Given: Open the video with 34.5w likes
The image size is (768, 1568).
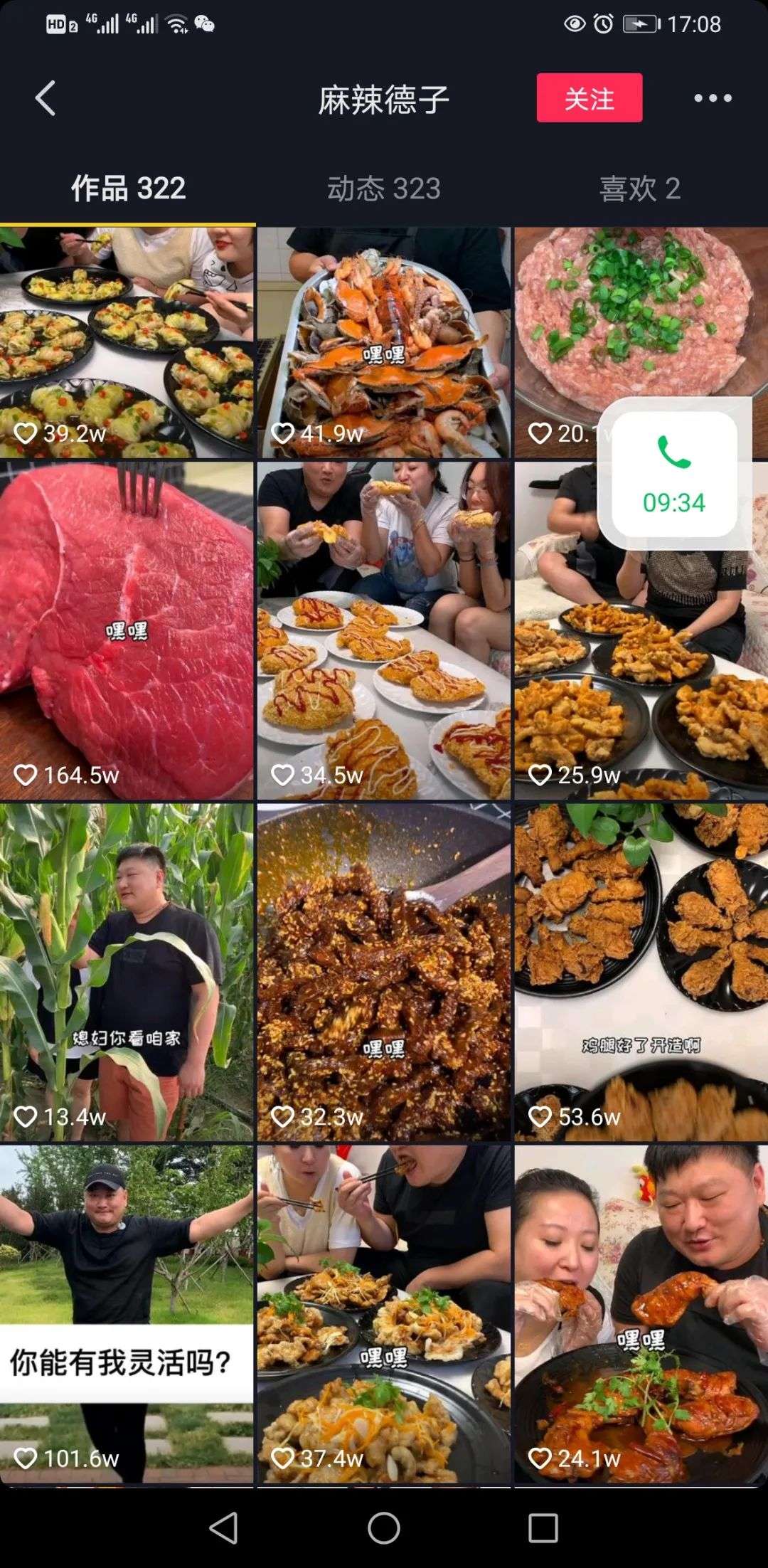Looking at the screenshot, I should click(384, 630).
